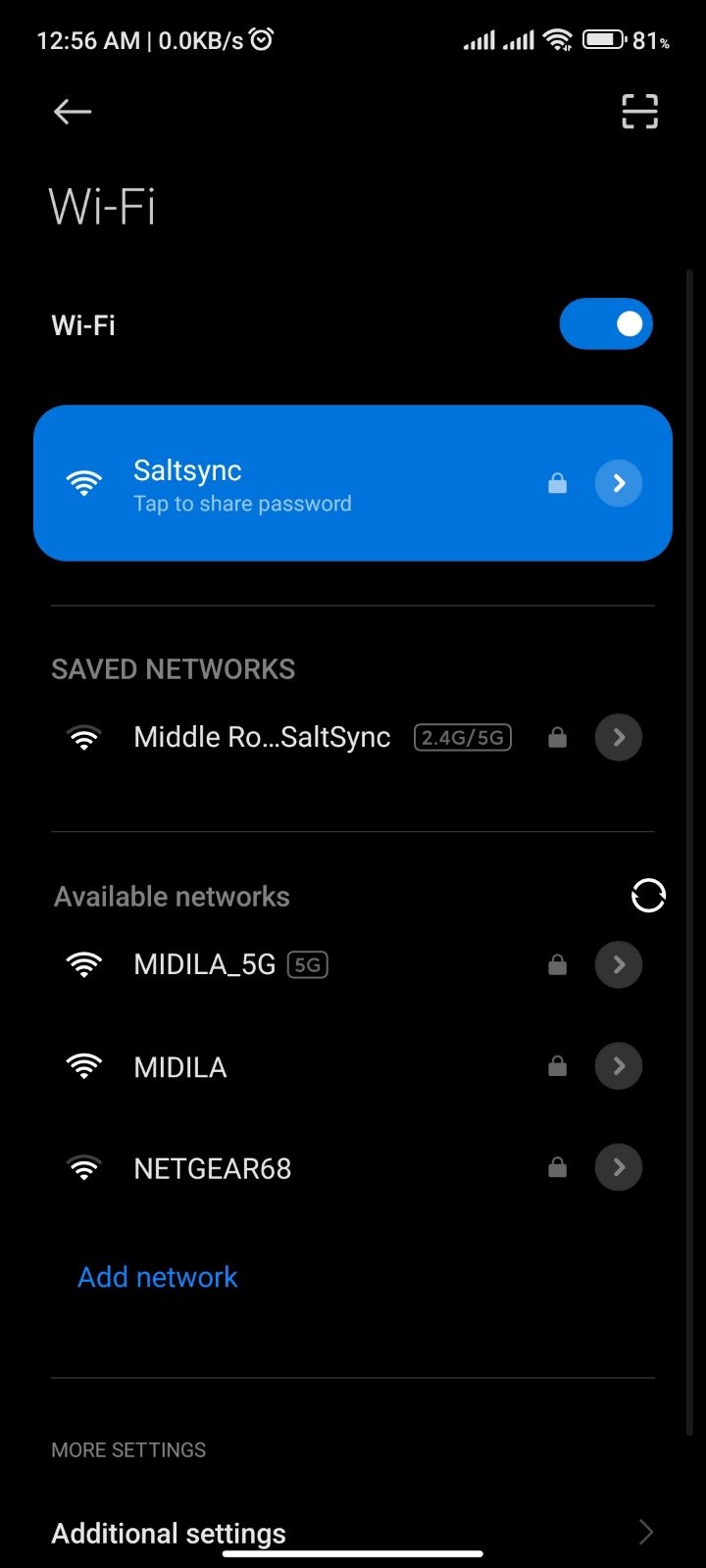Select the MIDILA_5G network
Screen dimensions: 706x1568
(204, 964)
